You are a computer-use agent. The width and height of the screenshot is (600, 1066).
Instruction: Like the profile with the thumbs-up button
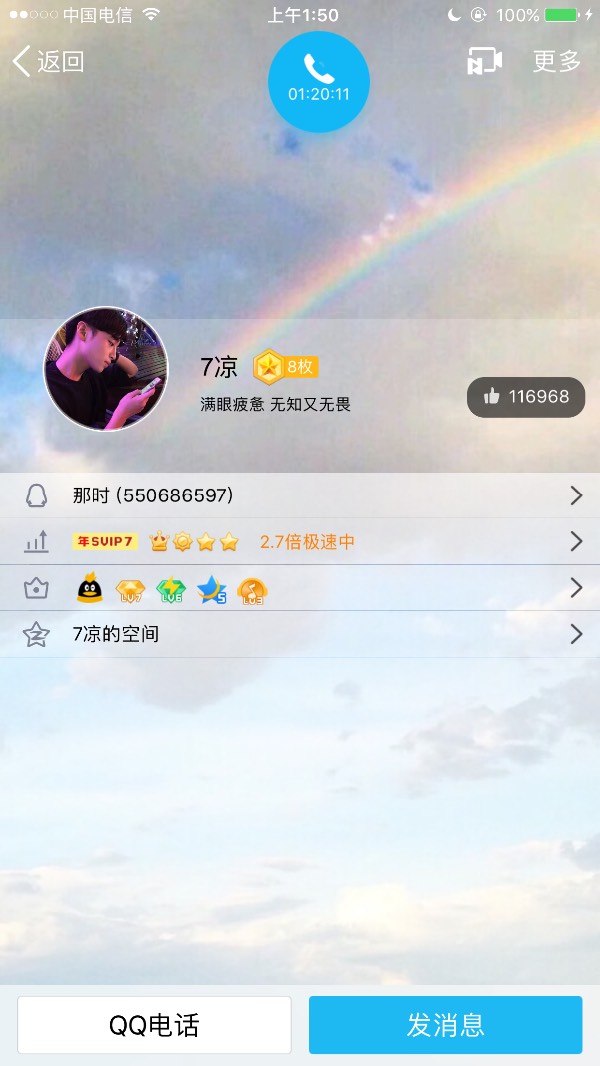pyautogui.click(x=526, y=396)
